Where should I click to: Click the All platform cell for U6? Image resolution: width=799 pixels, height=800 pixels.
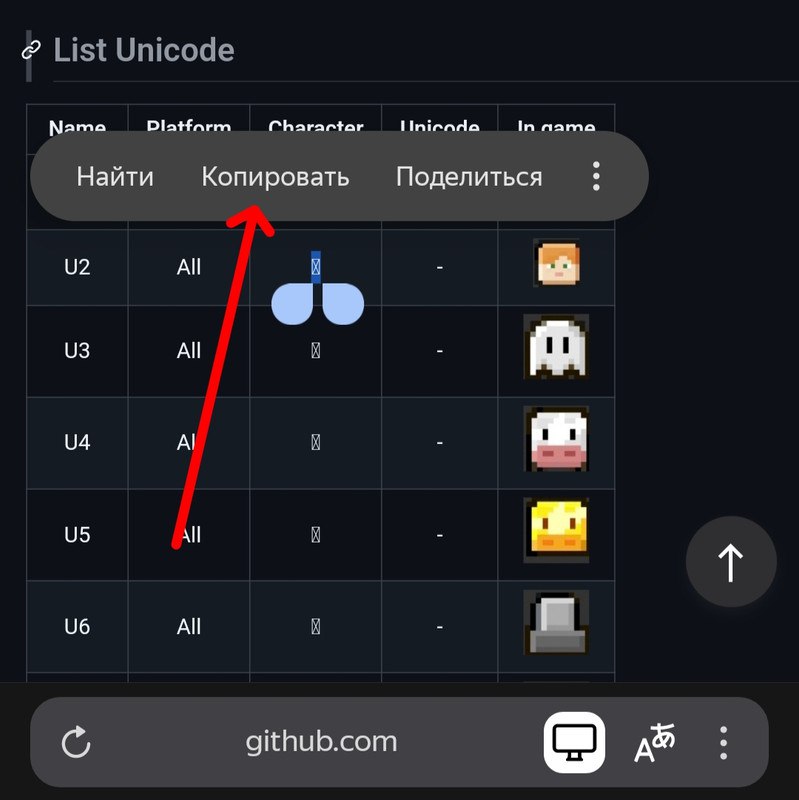tap(188, 626)
